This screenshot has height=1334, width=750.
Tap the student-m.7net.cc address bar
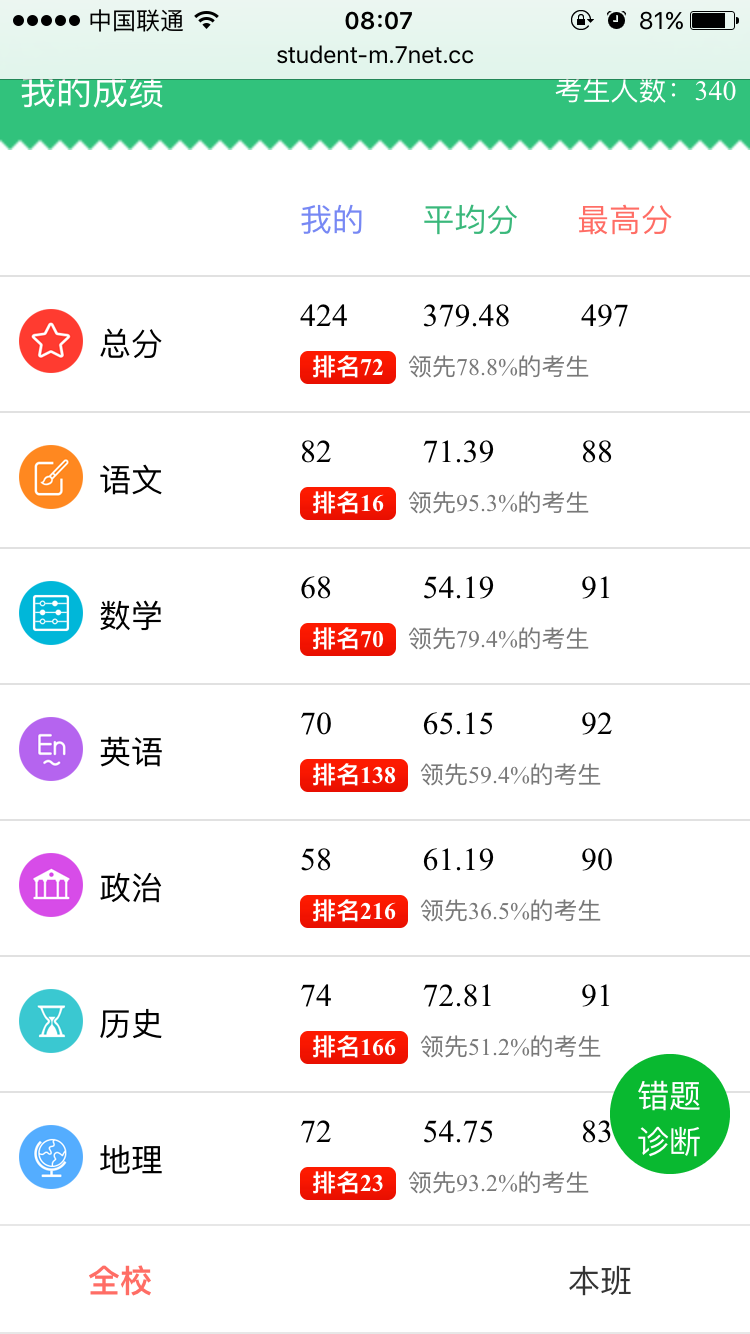(x=375, y=55)
